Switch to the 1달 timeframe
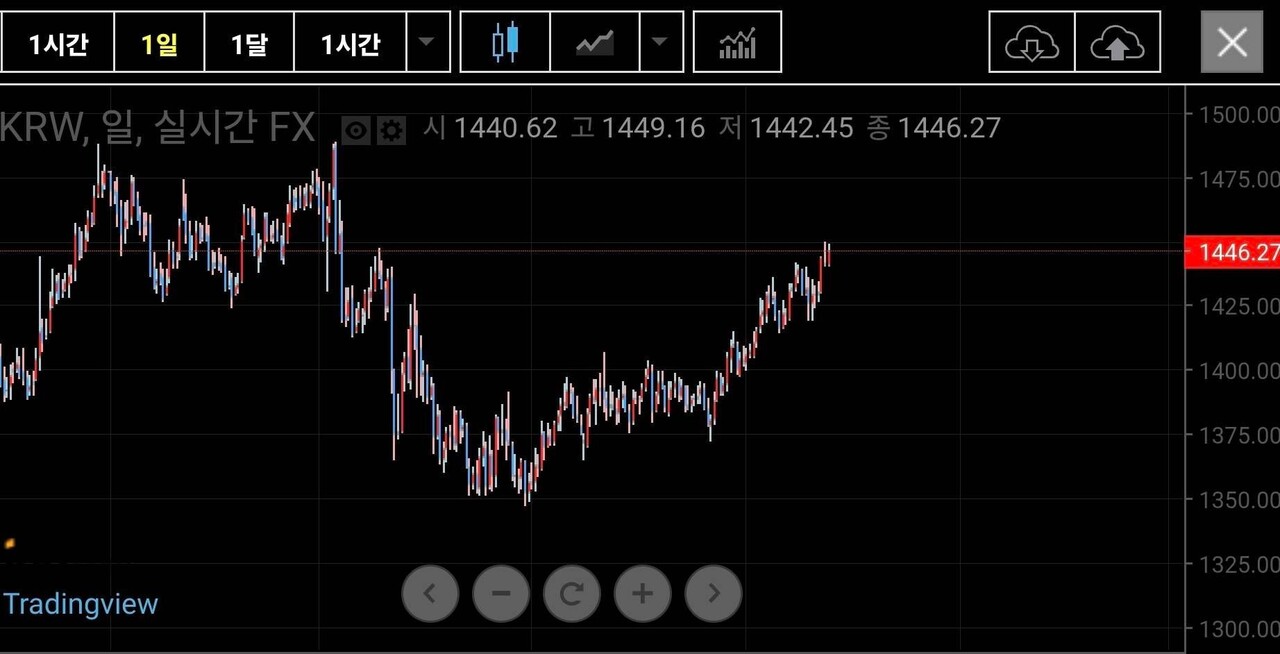The height and width of the screenshot is (654, 1280). point(249,43)
